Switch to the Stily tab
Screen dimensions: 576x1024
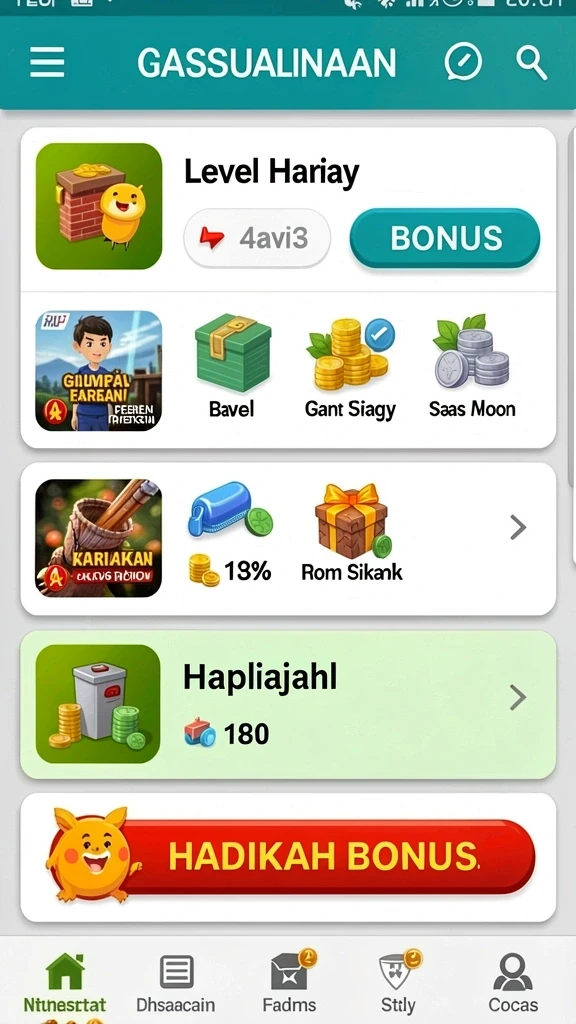tap(399, 982)
